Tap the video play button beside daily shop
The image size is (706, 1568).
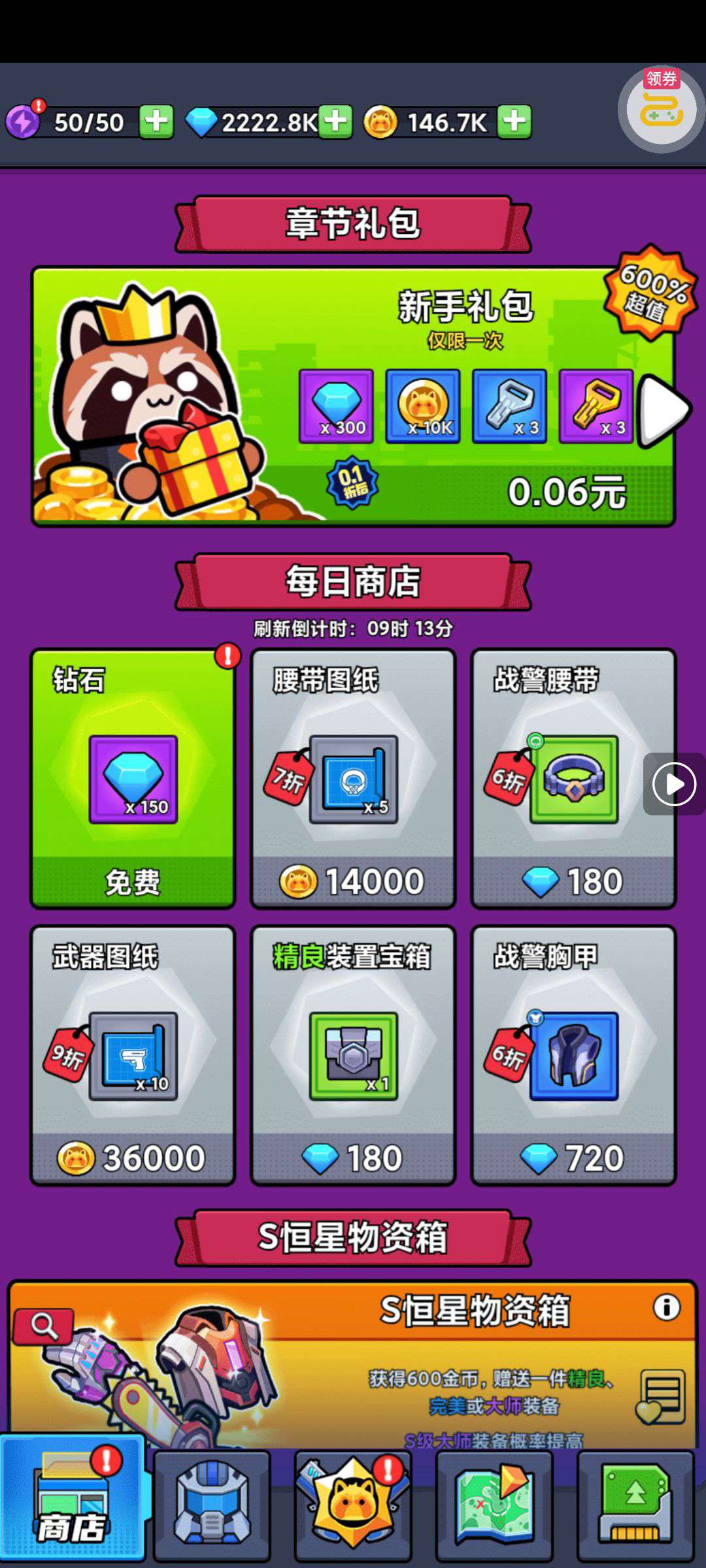tap(674, 783)
